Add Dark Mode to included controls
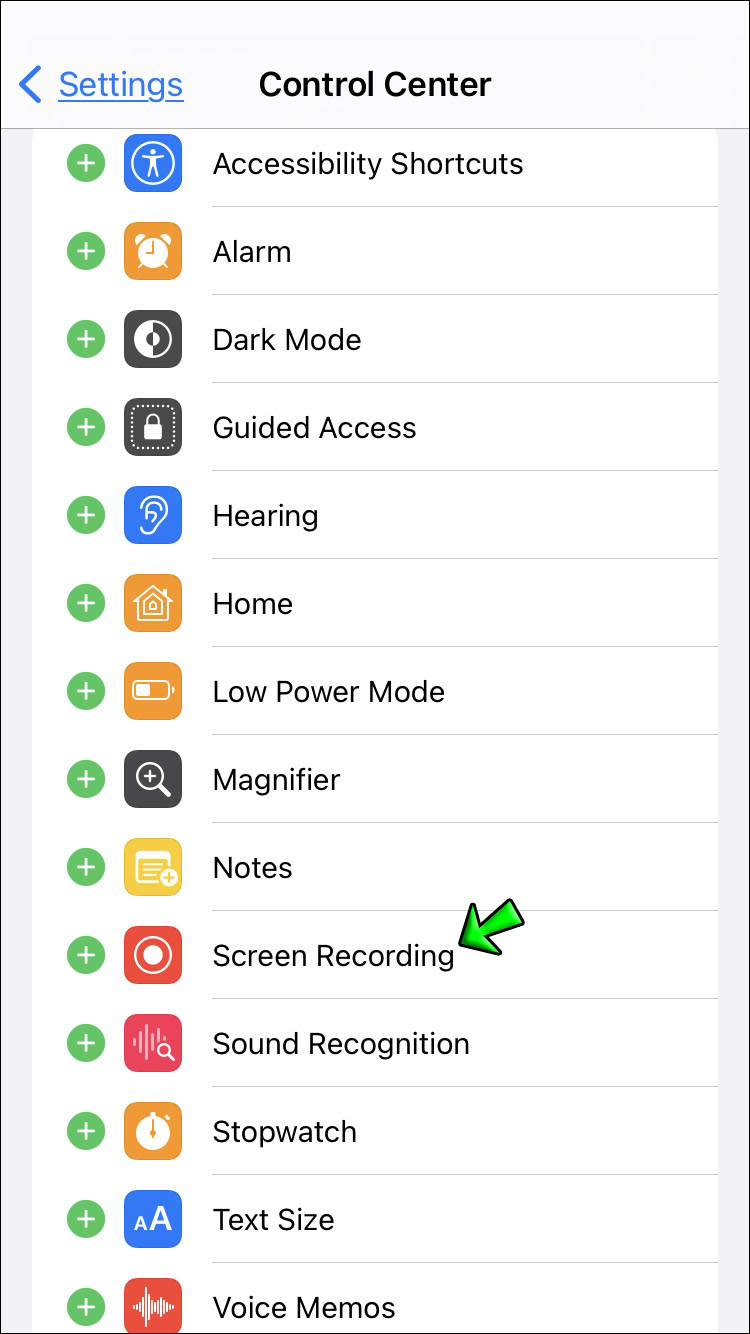This screenshot has width=750, height=1334. [86, 339]
